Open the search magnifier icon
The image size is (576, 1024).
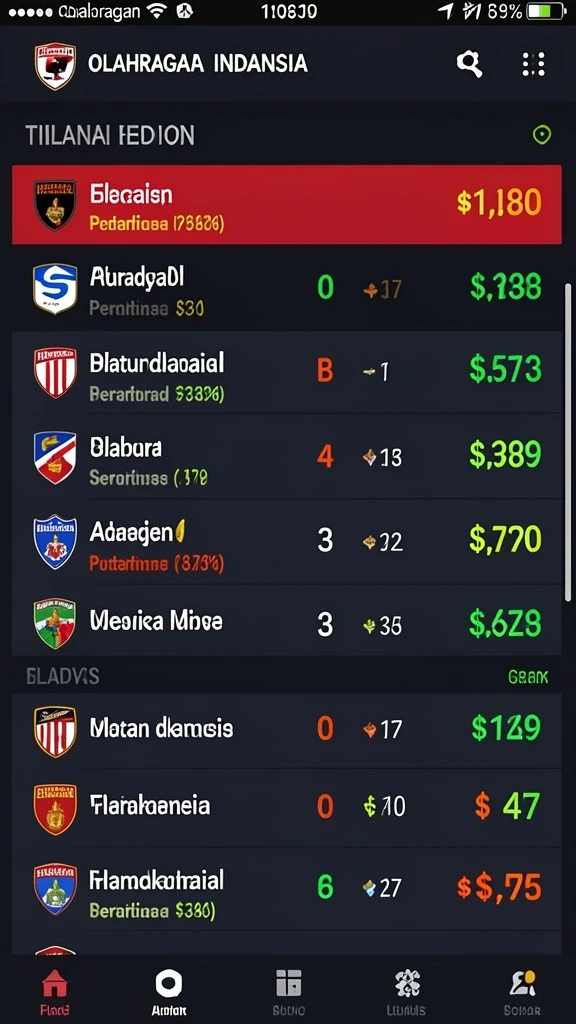pyautogui.click(x=469, y=65)
